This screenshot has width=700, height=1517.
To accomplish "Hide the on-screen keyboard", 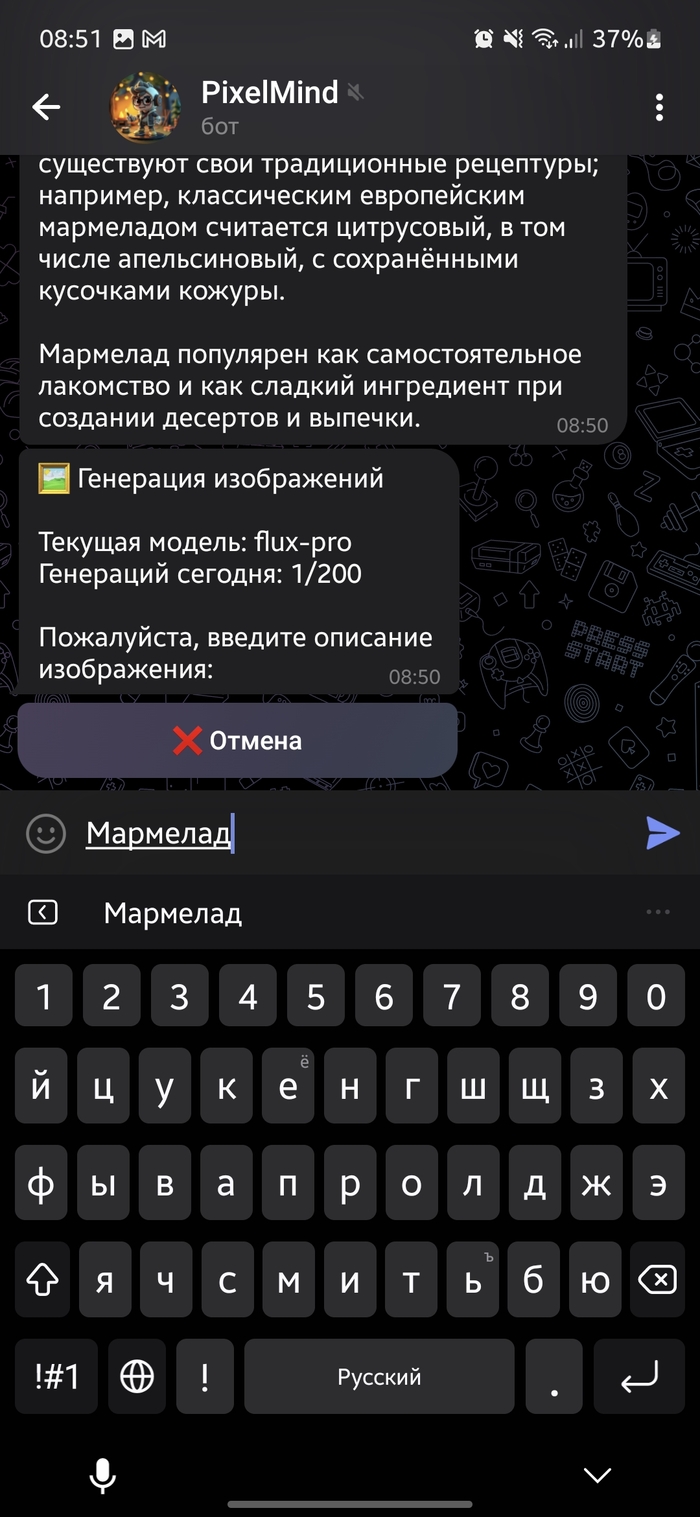I will pos(597,1474).
